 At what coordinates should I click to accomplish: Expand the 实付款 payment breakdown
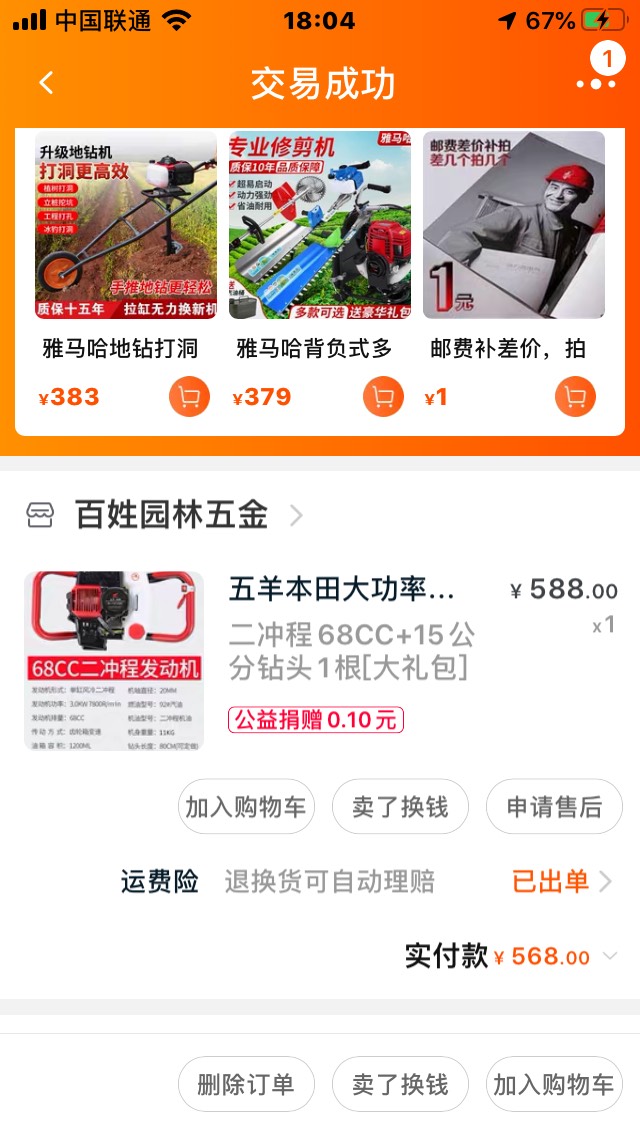click(610, 957)
